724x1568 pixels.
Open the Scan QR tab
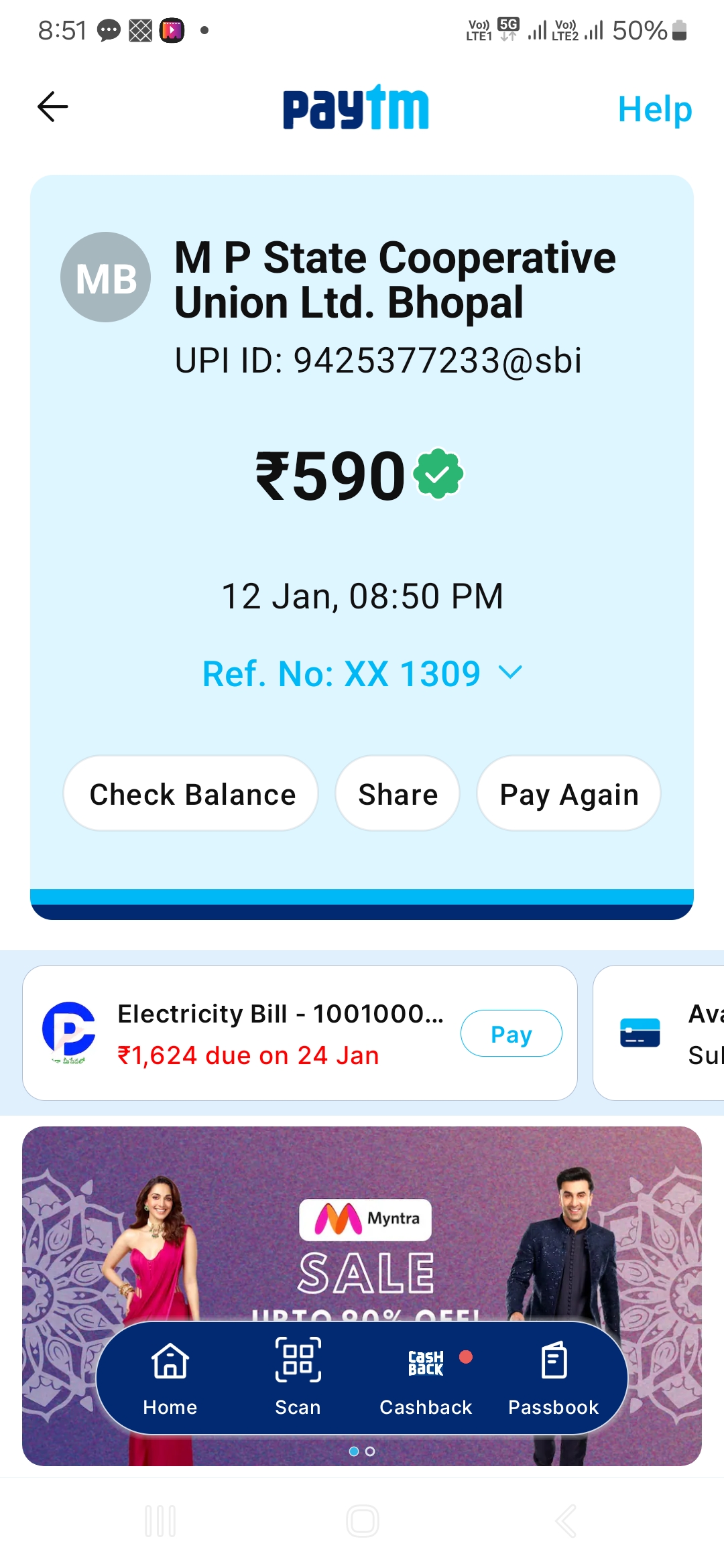[x=298, y=1379]
